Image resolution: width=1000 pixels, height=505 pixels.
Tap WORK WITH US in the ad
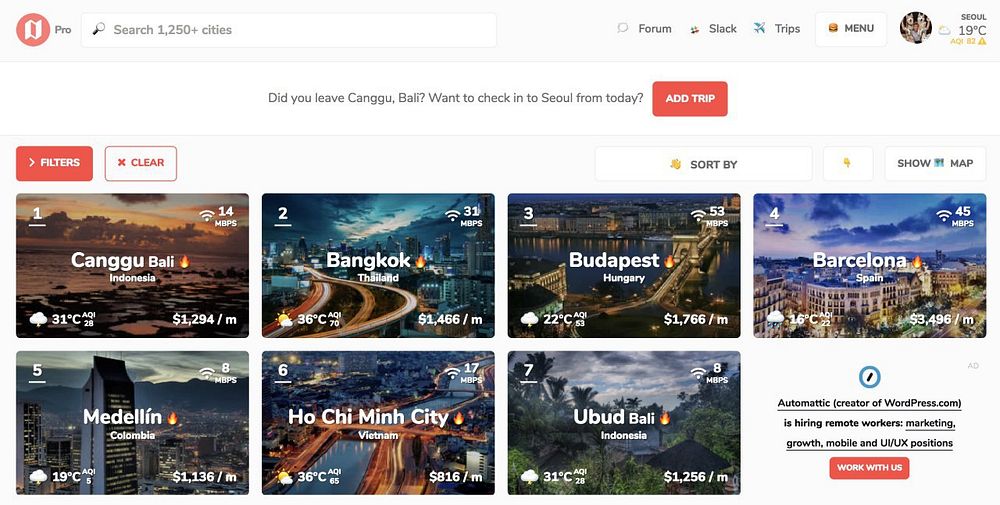[x=869, y=468]
